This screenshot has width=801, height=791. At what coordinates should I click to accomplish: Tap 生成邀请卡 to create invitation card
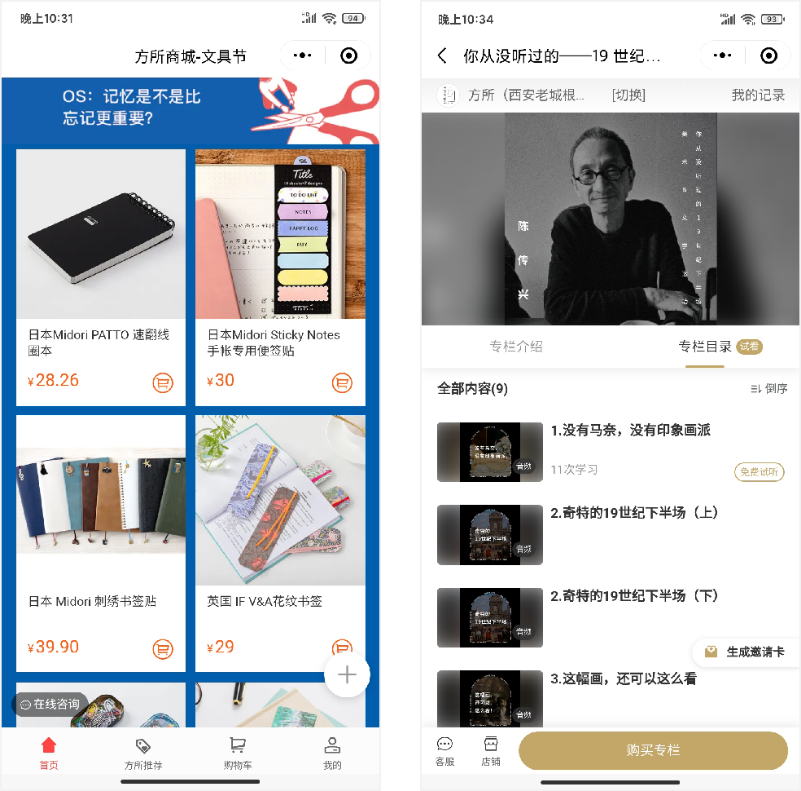click(745, 652)
